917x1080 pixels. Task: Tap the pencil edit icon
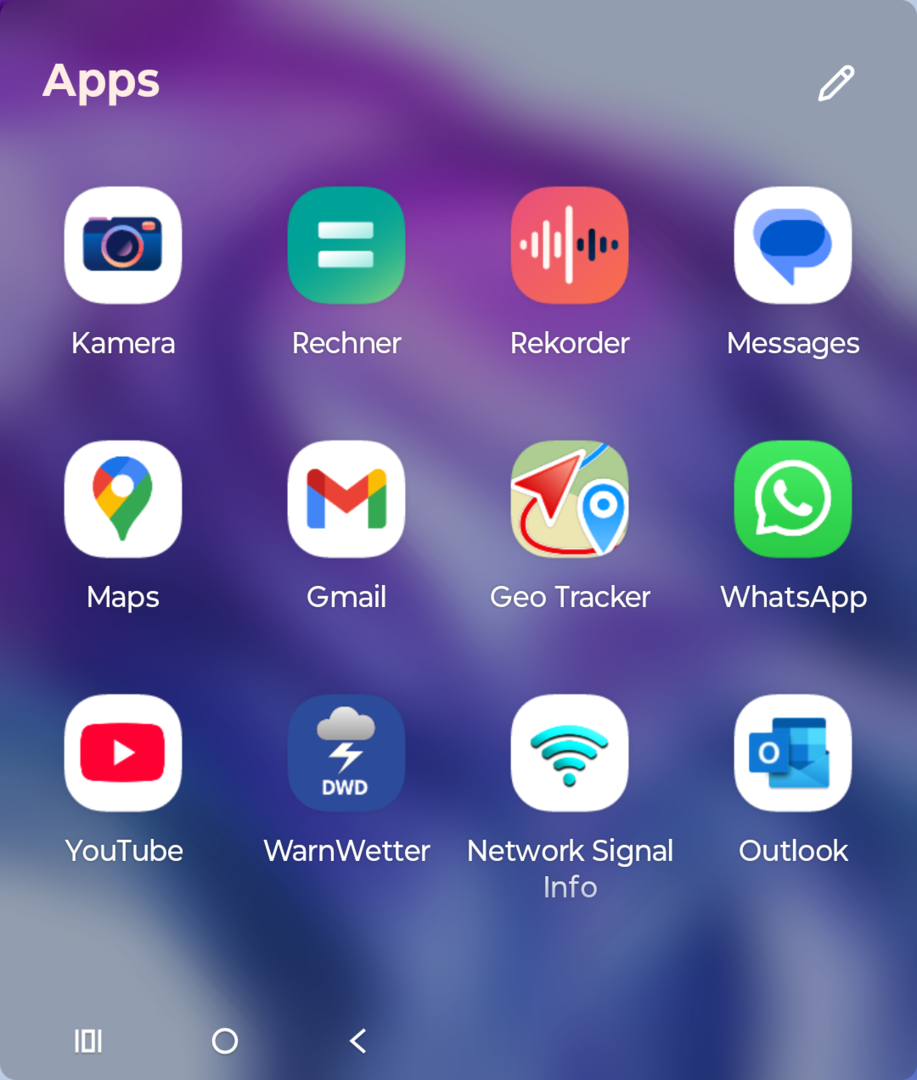836,84
